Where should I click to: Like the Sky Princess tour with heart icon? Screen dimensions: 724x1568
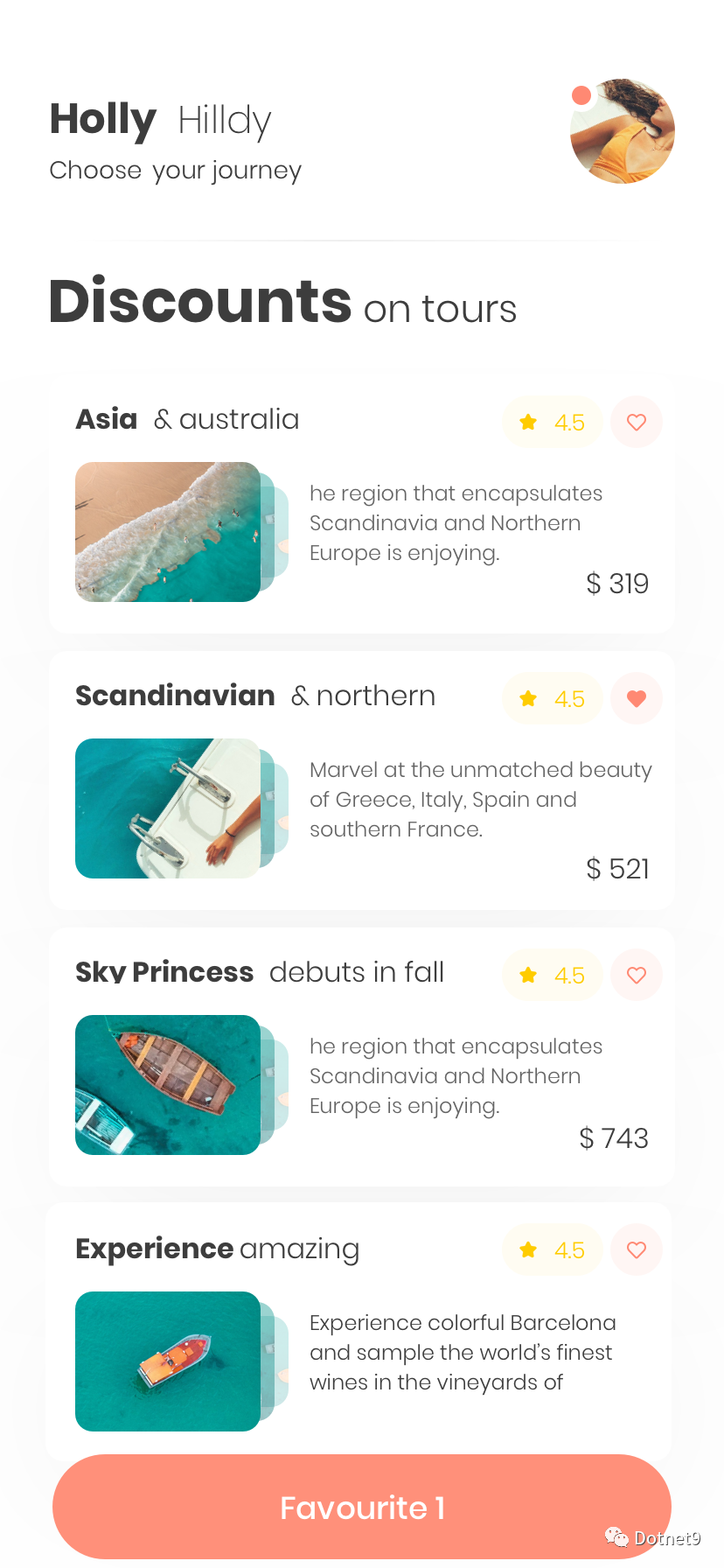click(637, 975)
